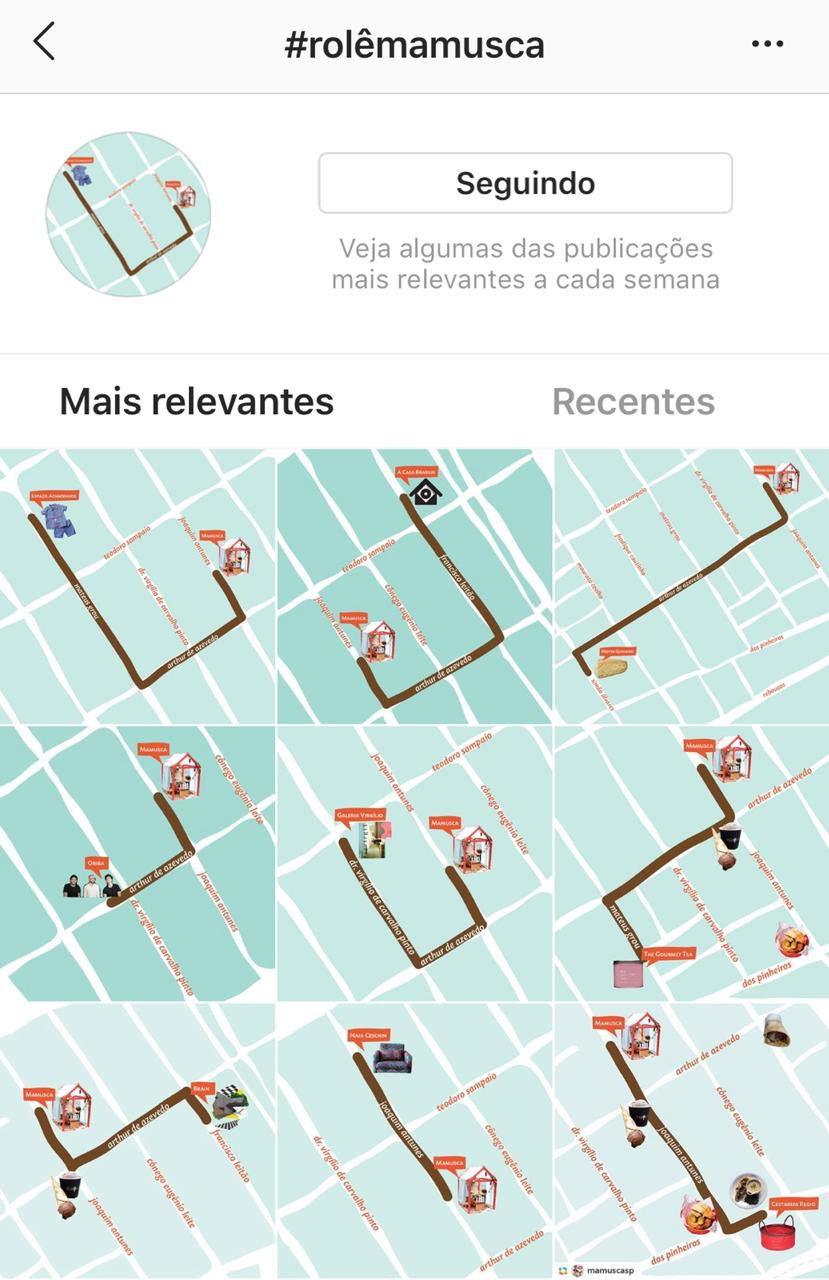View the hashtag profile picture

(128, 213)
